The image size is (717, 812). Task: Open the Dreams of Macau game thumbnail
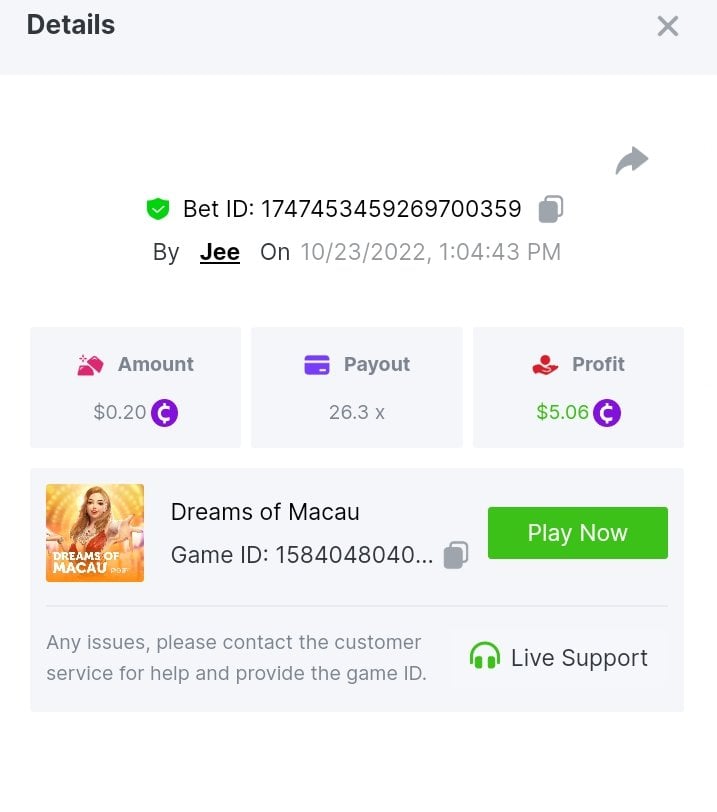[x=95, y=533]
